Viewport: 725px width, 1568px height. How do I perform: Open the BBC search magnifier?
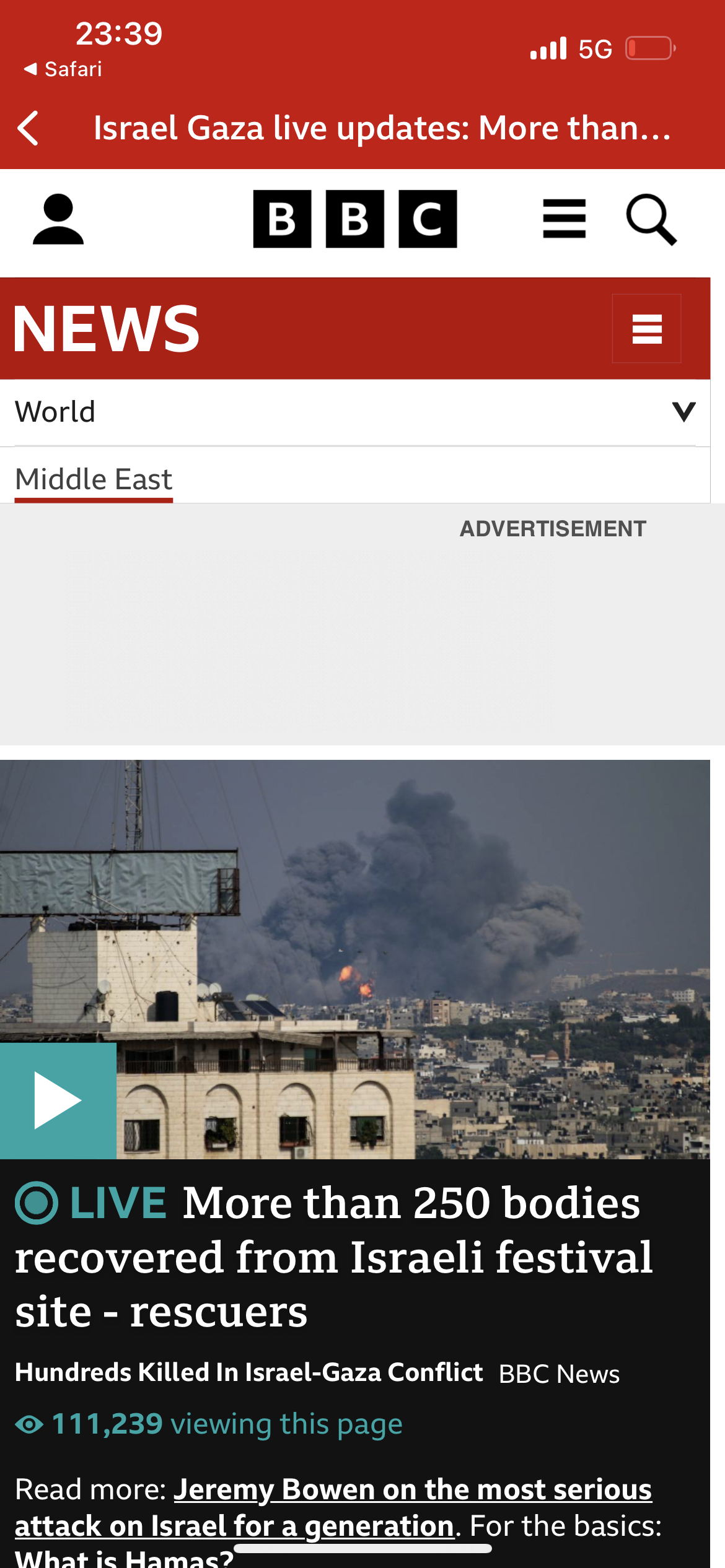click(651, 219)
